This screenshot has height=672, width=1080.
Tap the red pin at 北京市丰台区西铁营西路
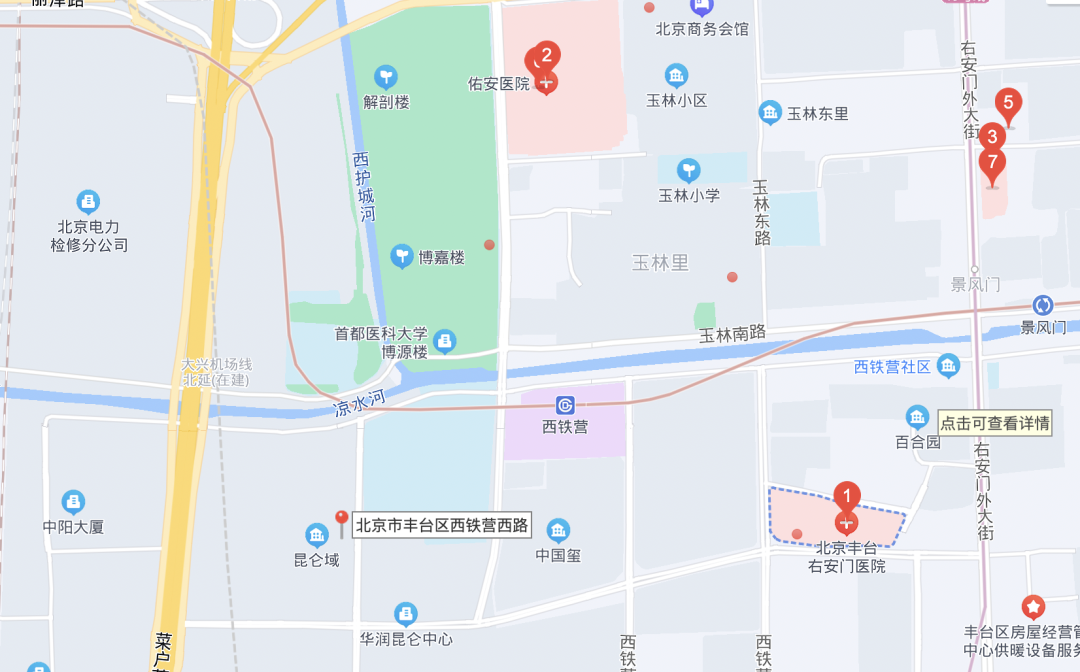[x=341, y=520]
